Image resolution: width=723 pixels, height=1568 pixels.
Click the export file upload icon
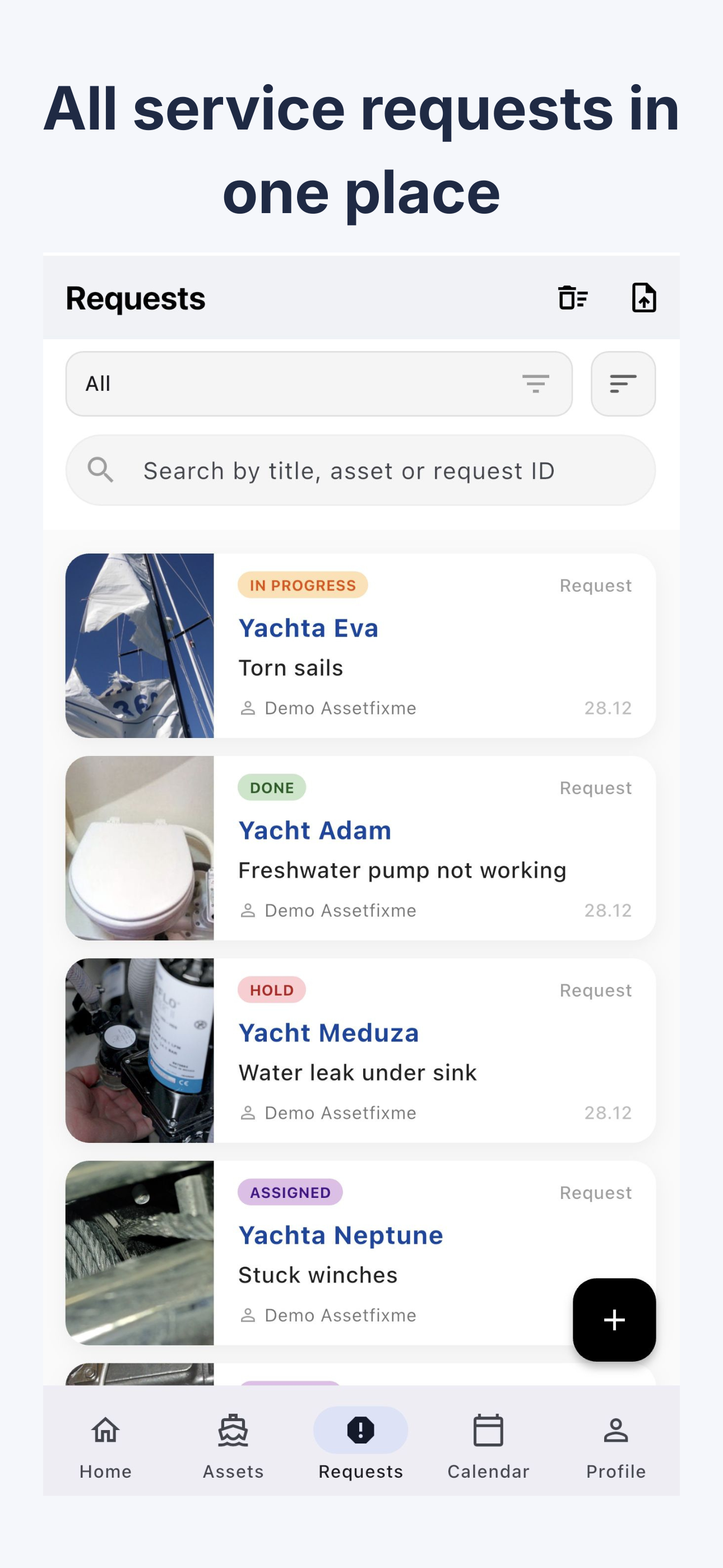pyautogui.click(x=643, y=298)
